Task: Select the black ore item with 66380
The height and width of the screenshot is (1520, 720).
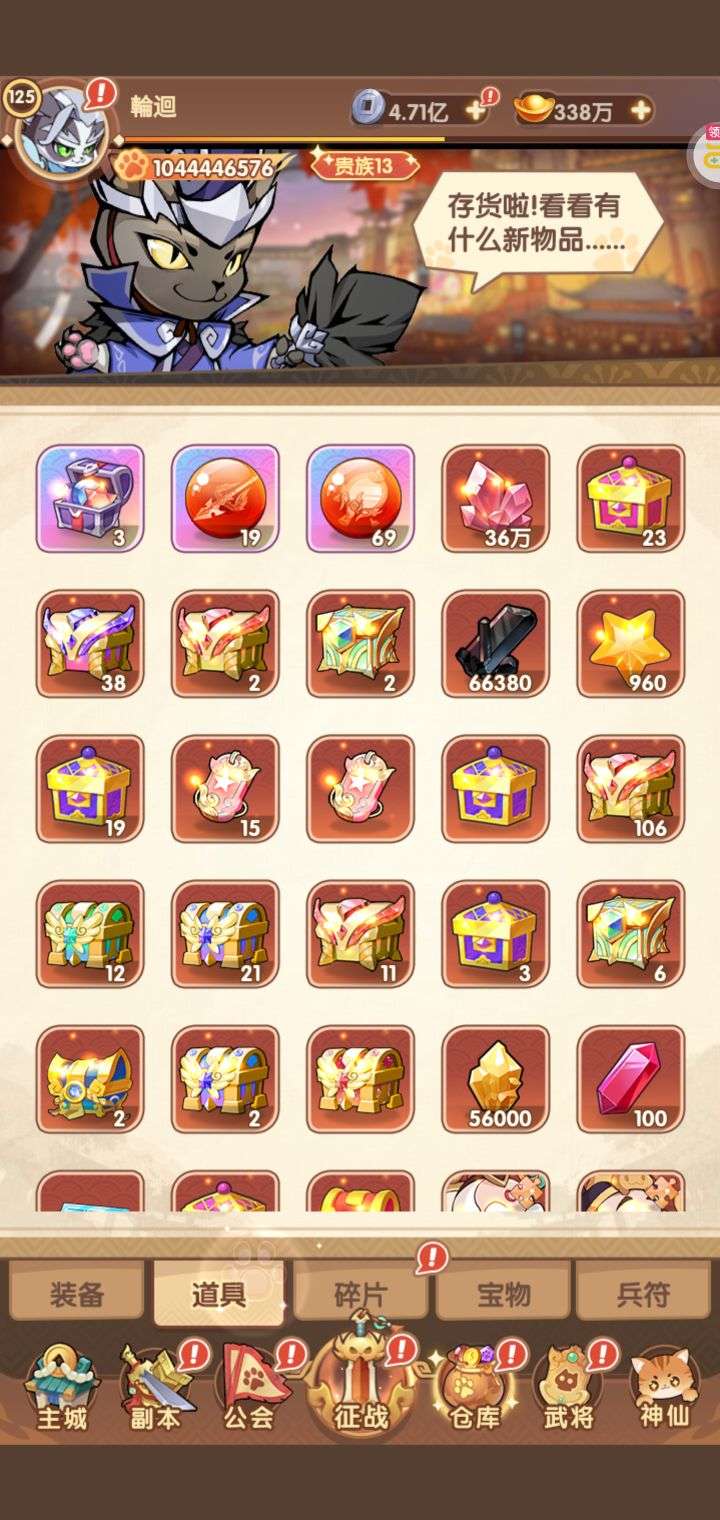Action: point(496,644)
